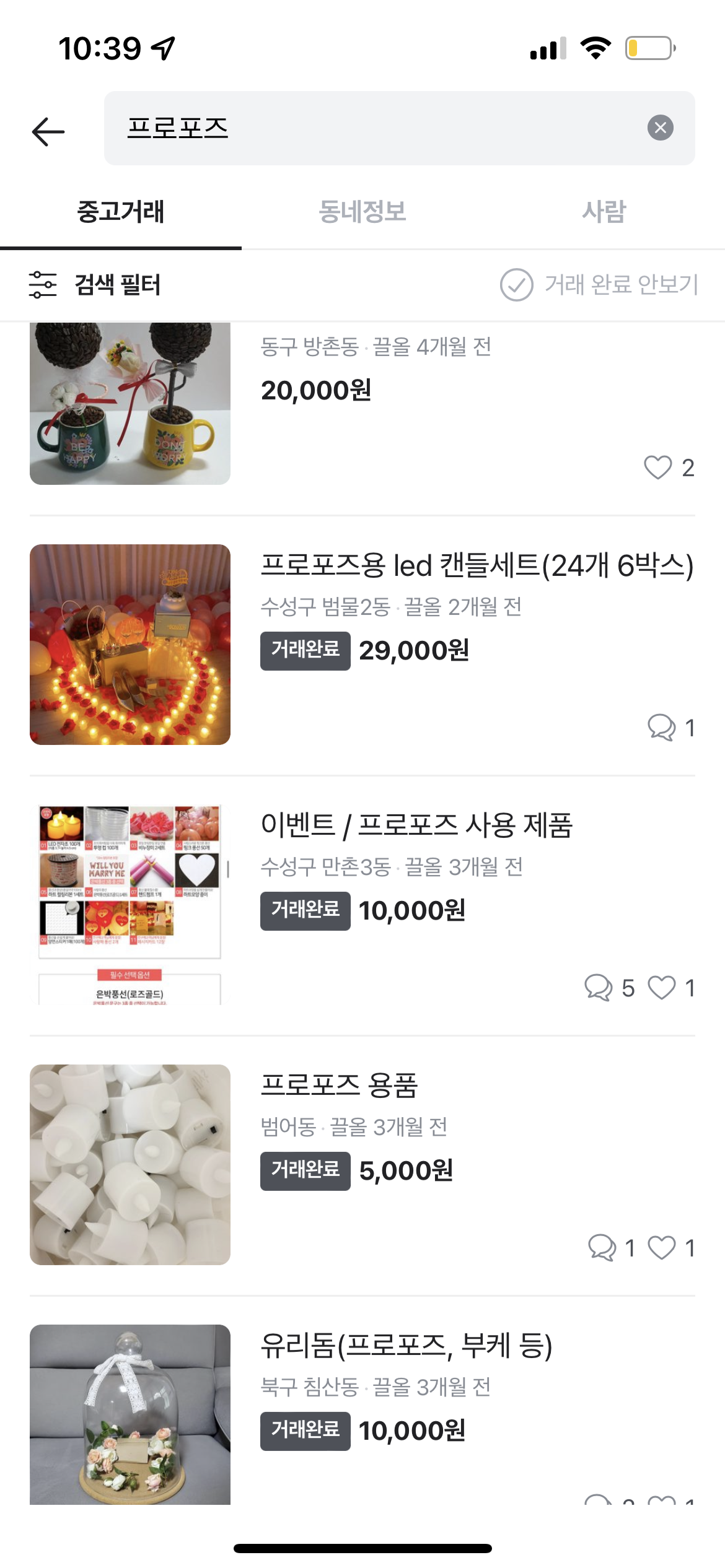
Task: Open the 검색 필터 options
Action: point(95,285)
